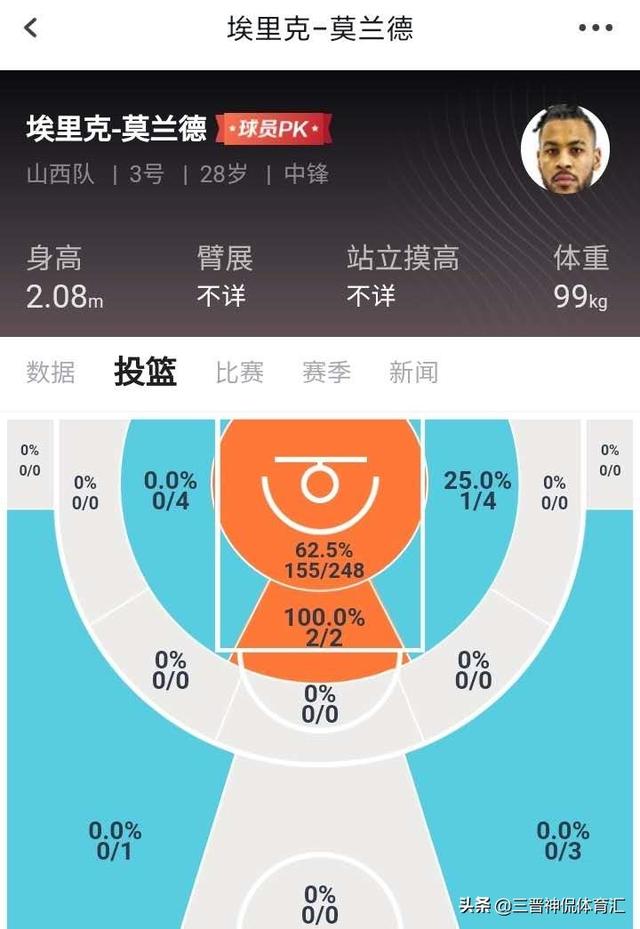
Task: Open the three-dot overflow menu
Action: tap(596, 28)
